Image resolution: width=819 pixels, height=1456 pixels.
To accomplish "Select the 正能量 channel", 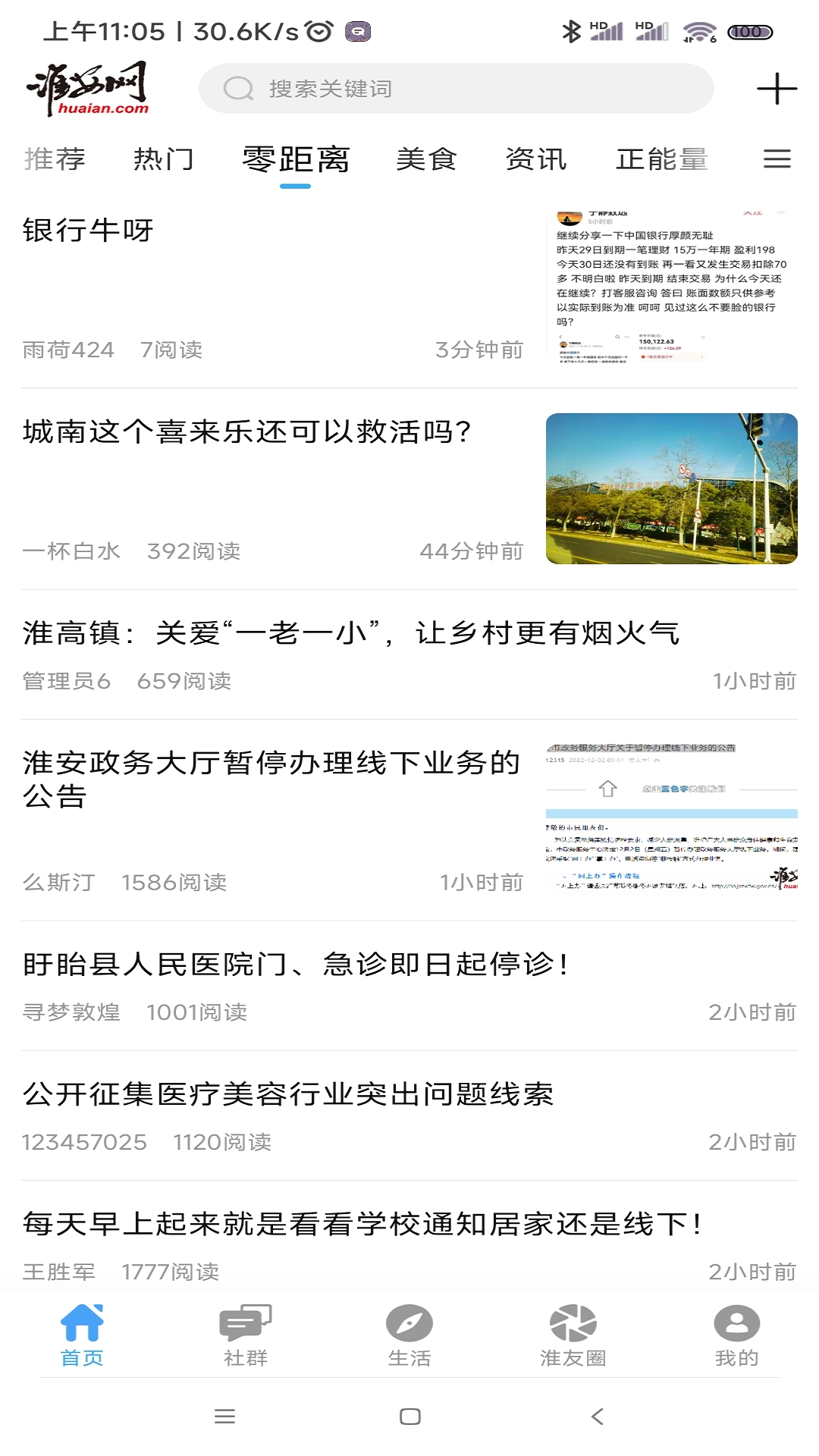I will click(660, 160).
